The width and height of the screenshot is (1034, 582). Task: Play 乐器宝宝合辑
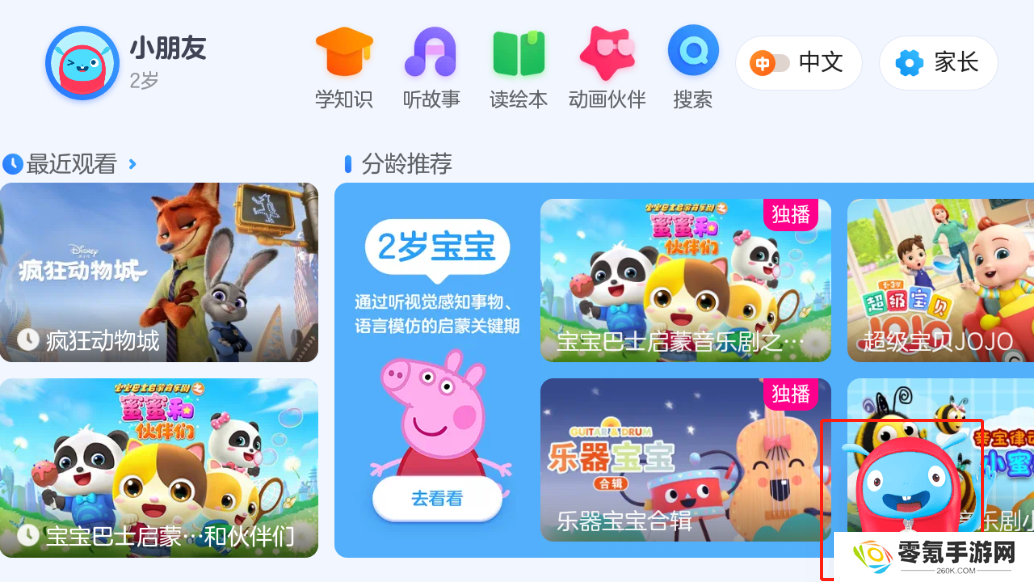click(x=685, y=460)
